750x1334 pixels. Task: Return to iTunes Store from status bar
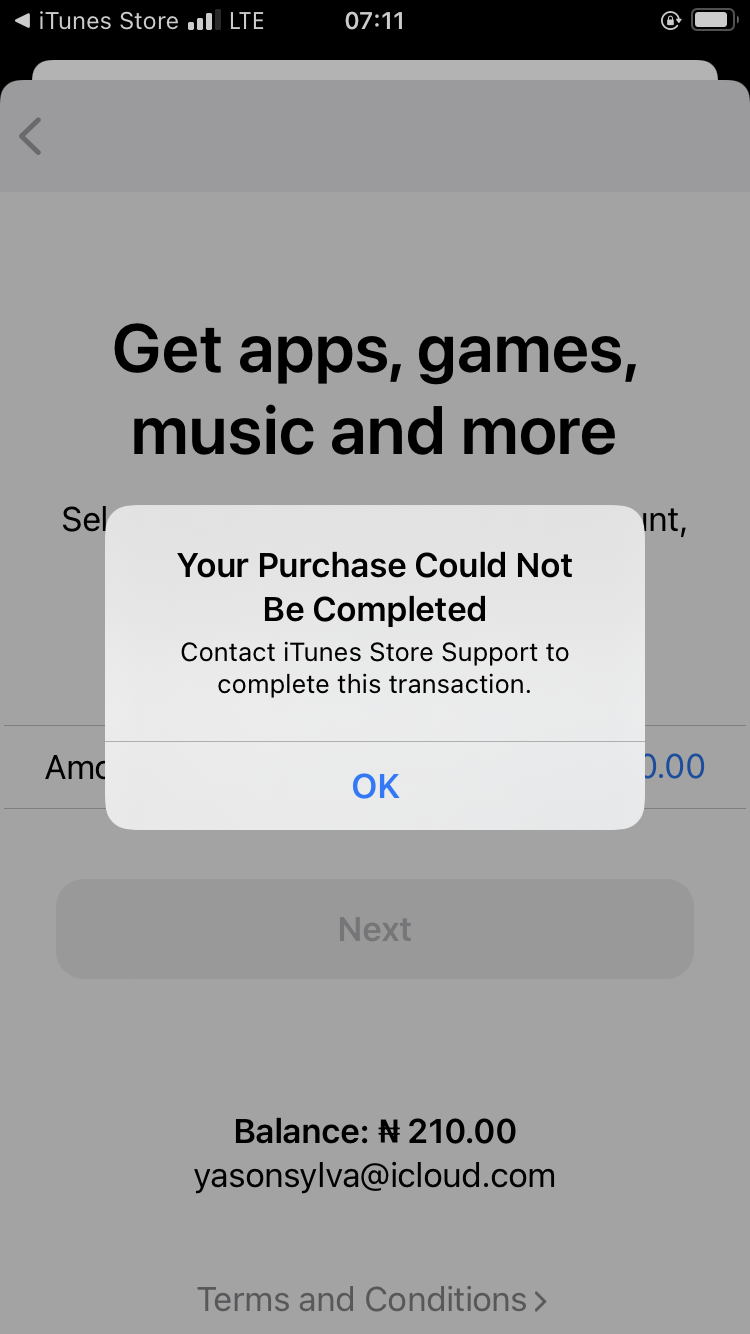(95, 21)
